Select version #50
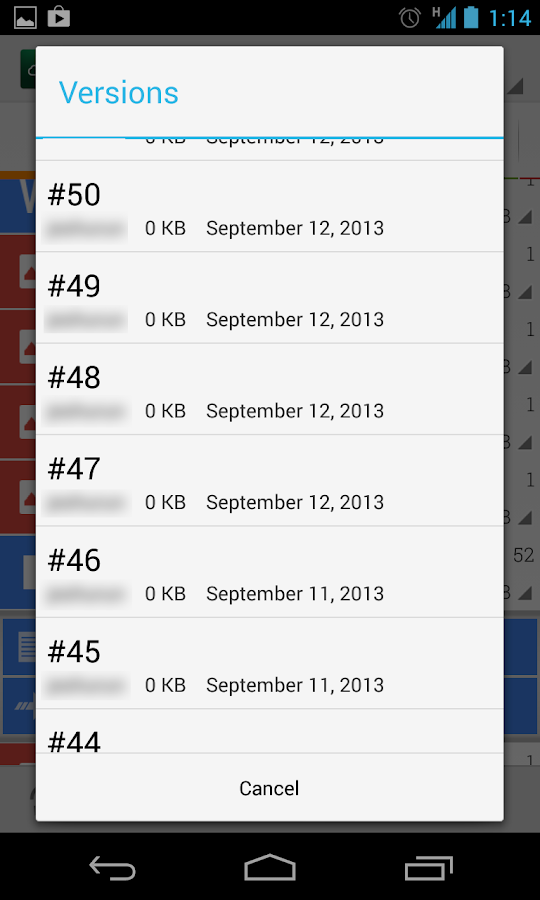This screenshot has width=540, height=900. [x=270, y=206]
